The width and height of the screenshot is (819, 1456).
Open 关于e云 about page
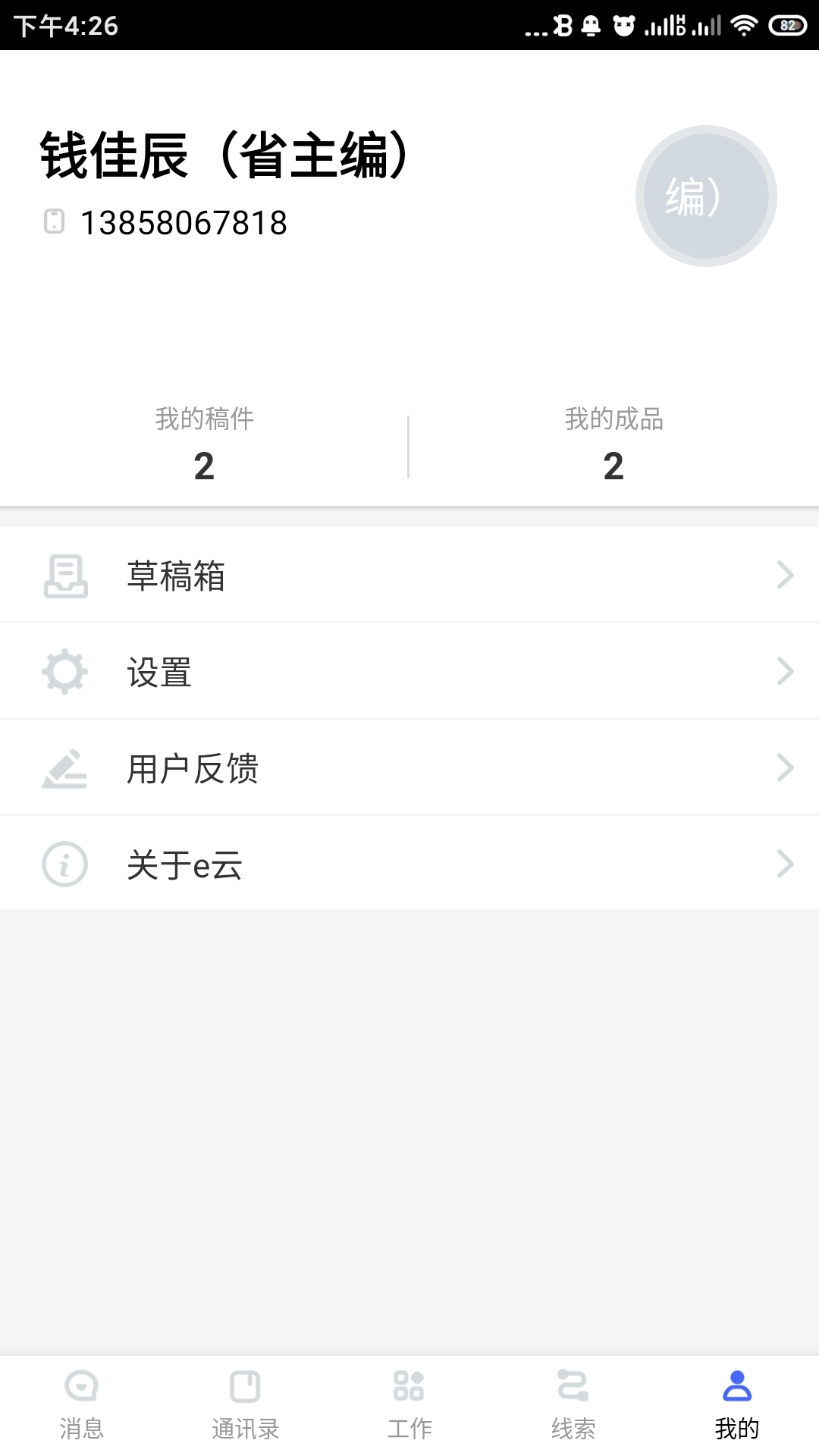(x=409, y=864)
